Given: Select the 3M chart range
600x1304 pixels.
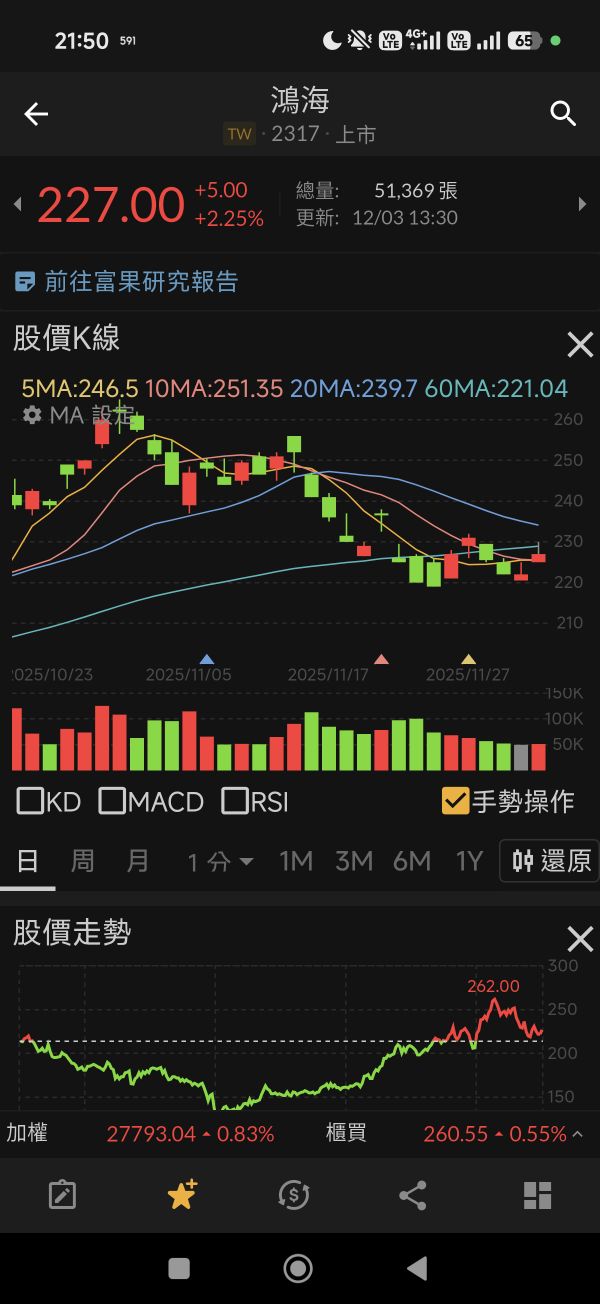Looking at the screenshot, I should tap(354, 861).
